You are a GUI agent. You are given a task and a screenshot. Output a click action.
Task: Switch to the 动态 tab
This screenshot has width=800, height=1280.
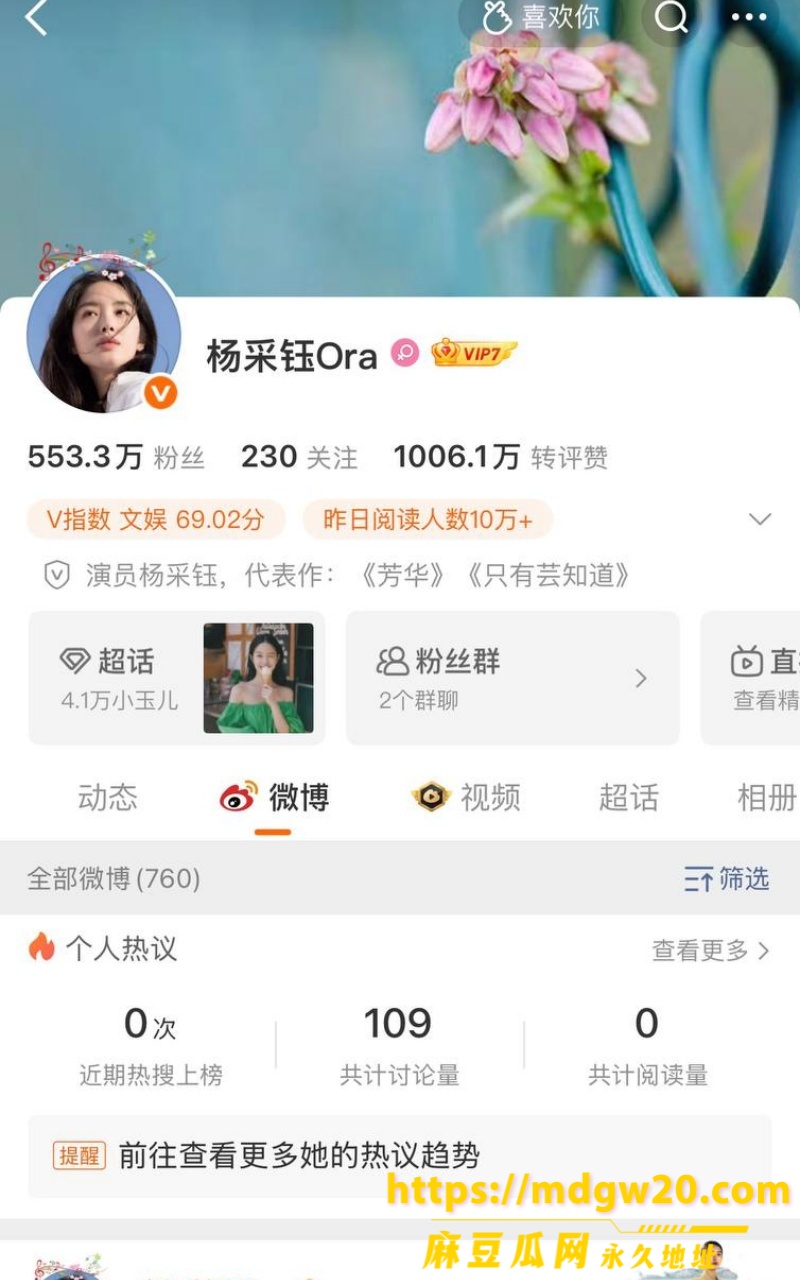pyautogui.click(x=107, y=798)
